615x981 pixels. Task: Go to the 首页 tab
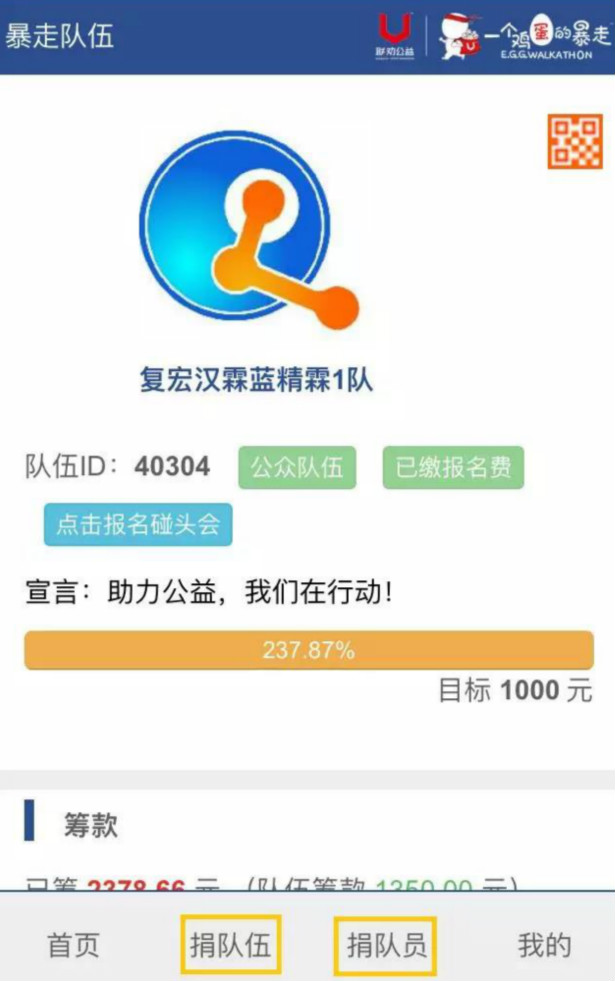(x=74, y=944)
